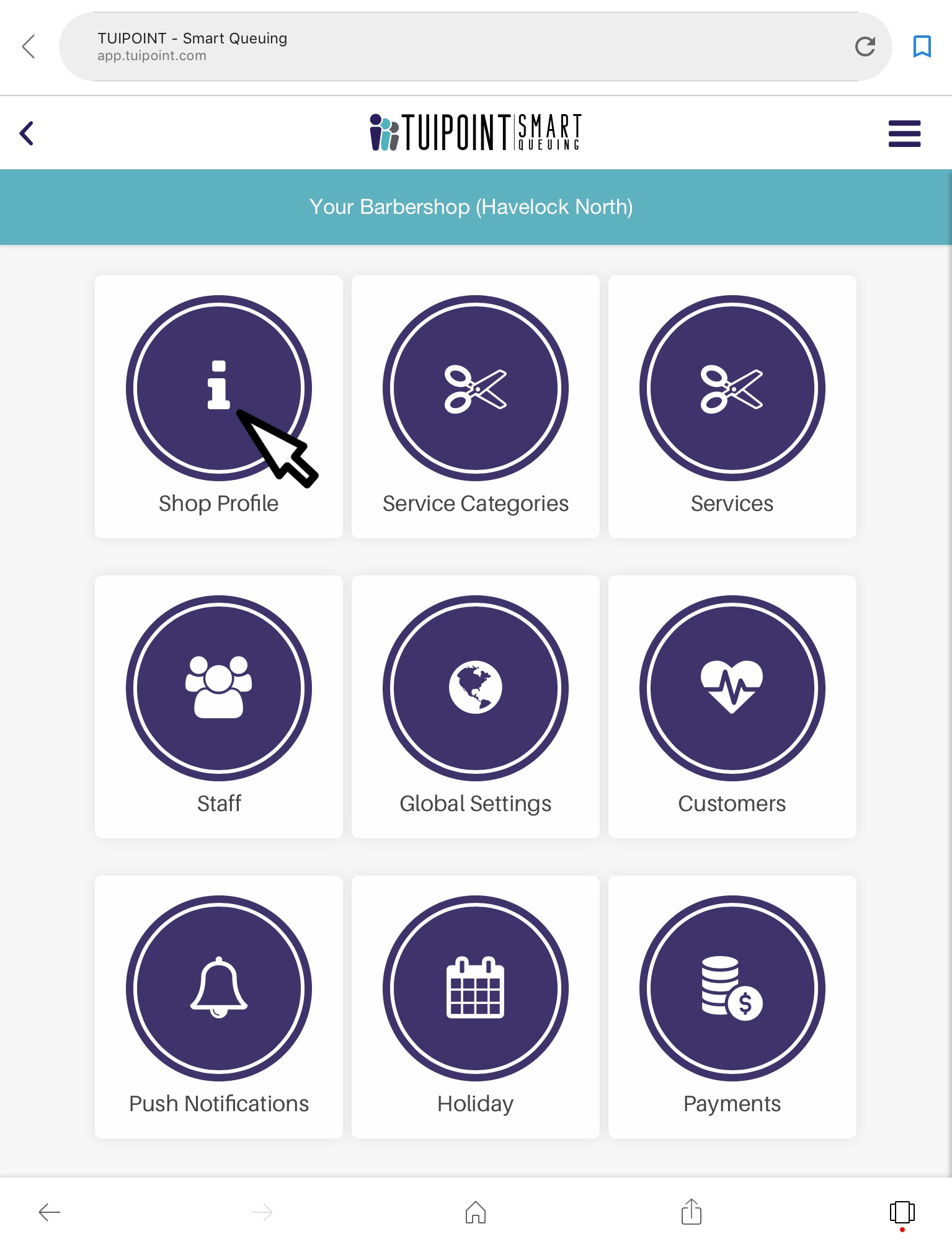952x1247 pixels.
Task: Go back using the app's purple arrow
Action: coord(27,133)
